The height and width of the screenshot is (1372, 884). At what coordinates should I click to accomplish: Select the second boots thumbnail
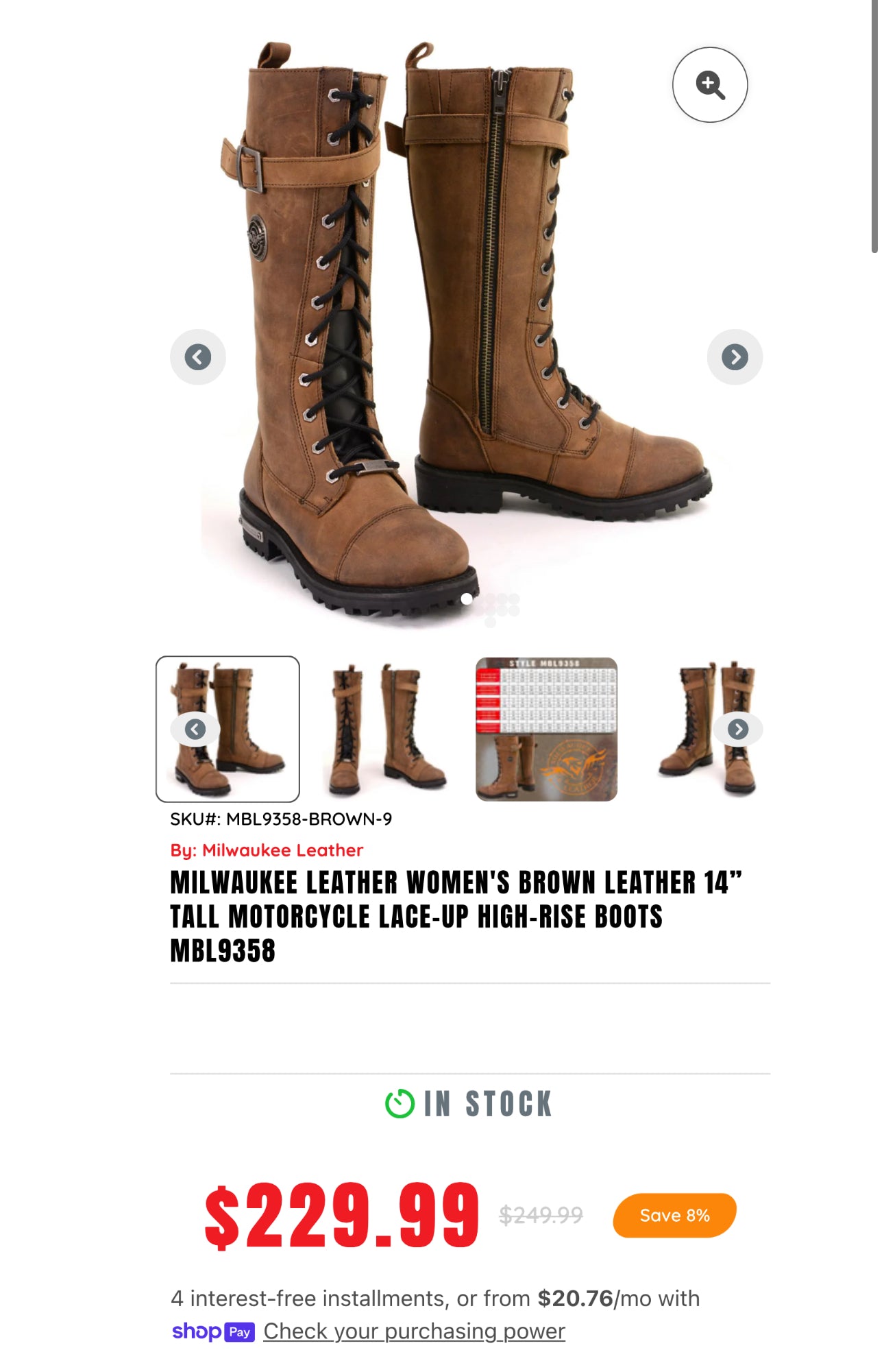coord(387,729)
